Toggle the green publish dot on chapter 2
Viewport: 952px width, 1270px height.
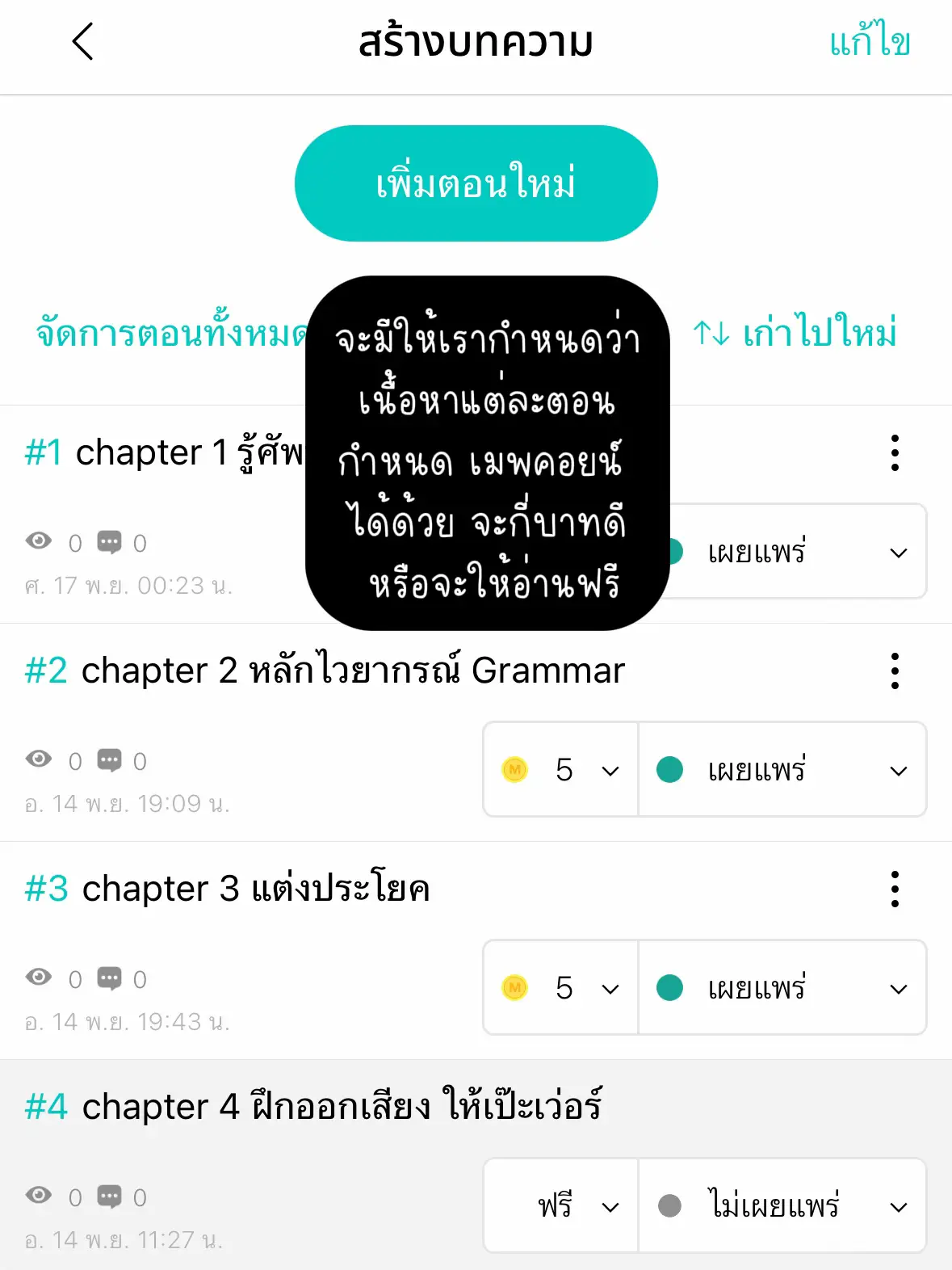point(669,770)
